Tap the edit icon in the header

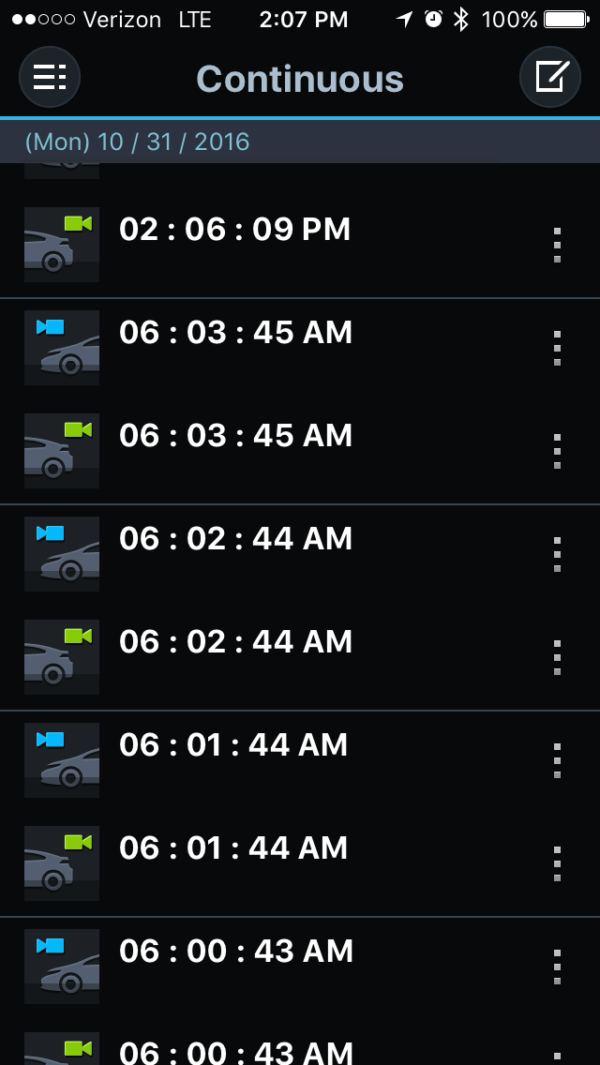(x=550, y=77)
